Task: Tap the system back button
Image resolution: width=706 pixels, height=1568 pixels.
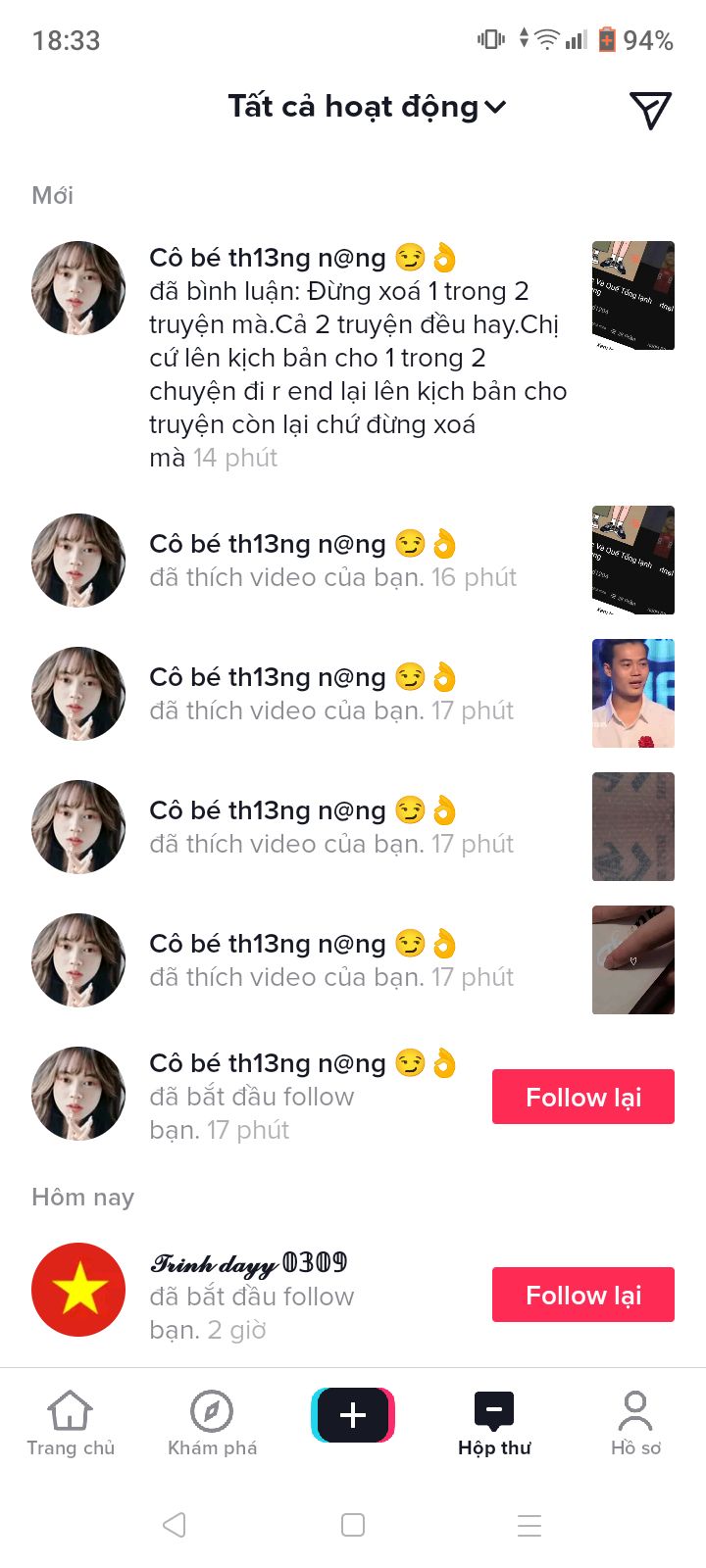Action: 175,1525
